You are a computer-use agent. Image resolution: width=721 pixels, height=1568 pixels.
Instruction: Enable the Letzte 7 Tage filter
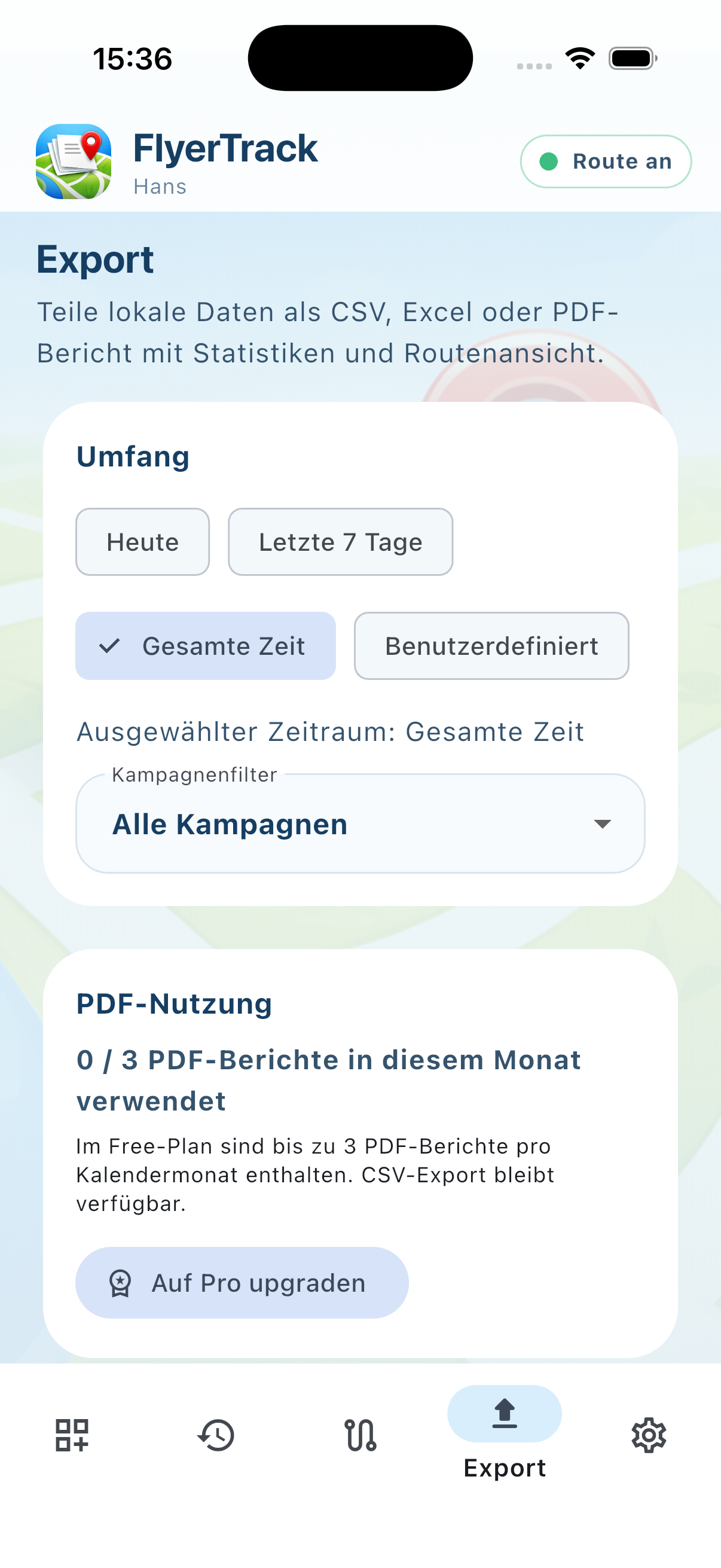(x=340, y=541)
